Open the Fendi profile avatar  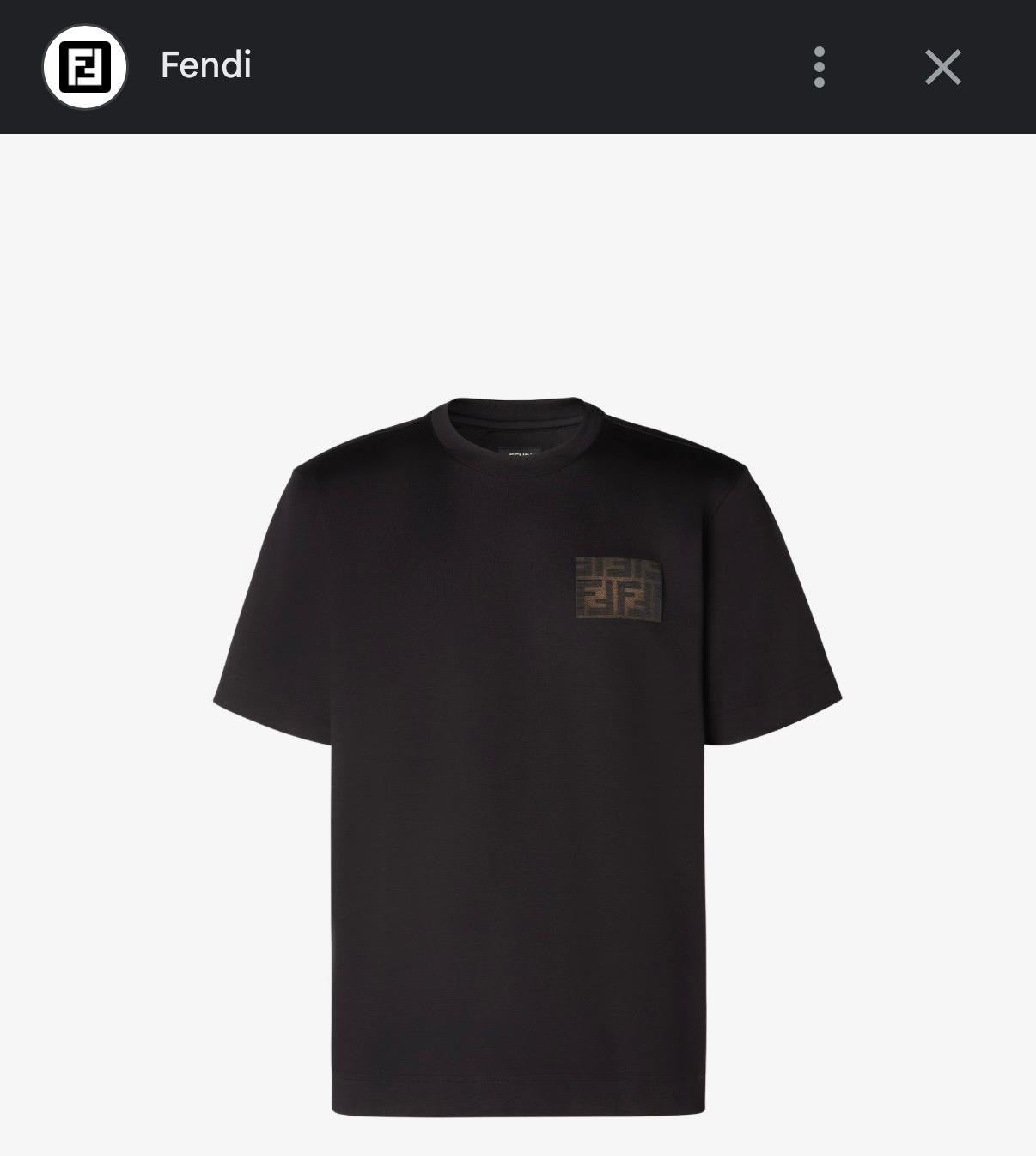(85, 67)
